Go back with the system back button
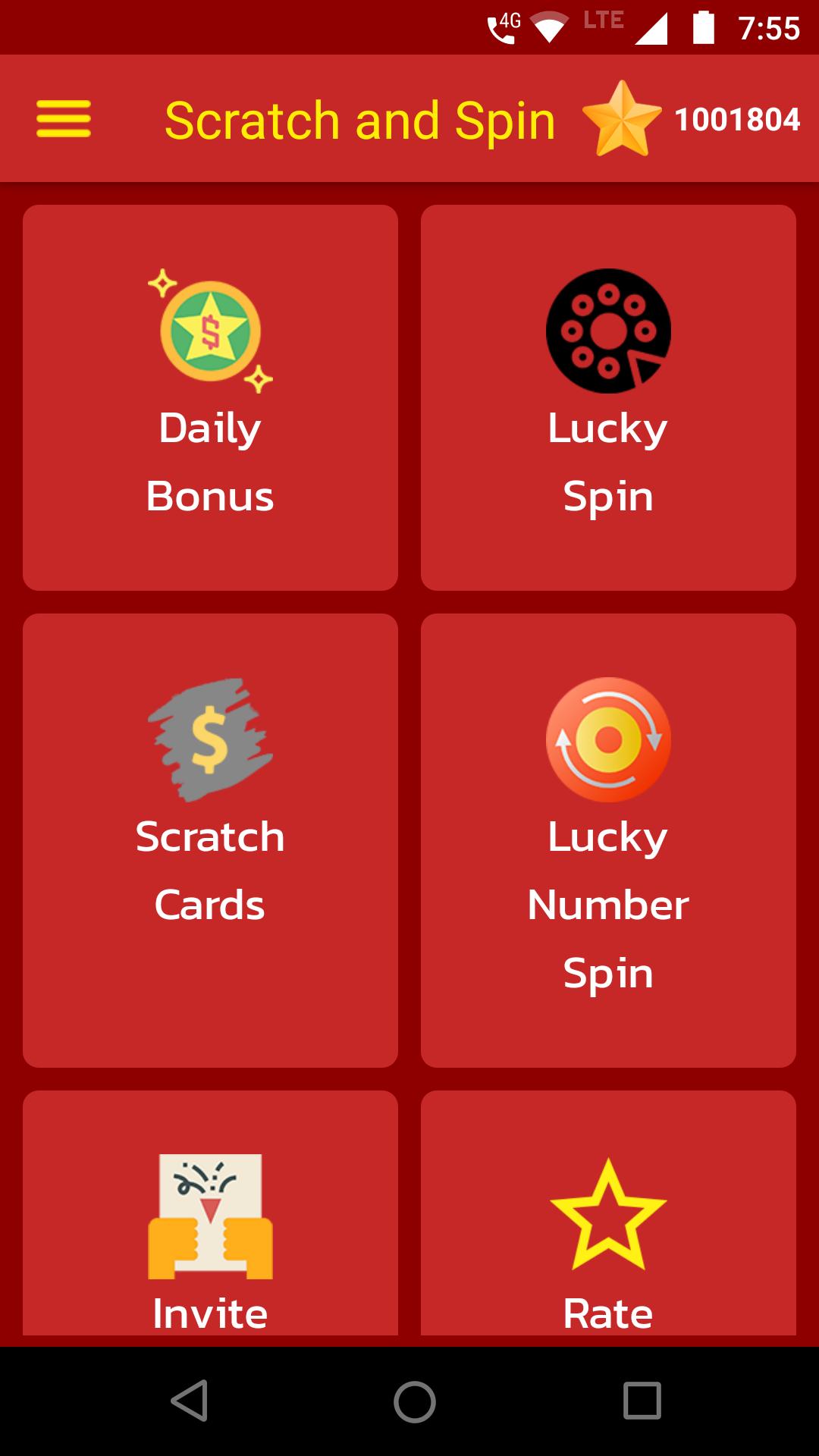This screenshot has height=1456, width=819. (x=190, y=1401)
